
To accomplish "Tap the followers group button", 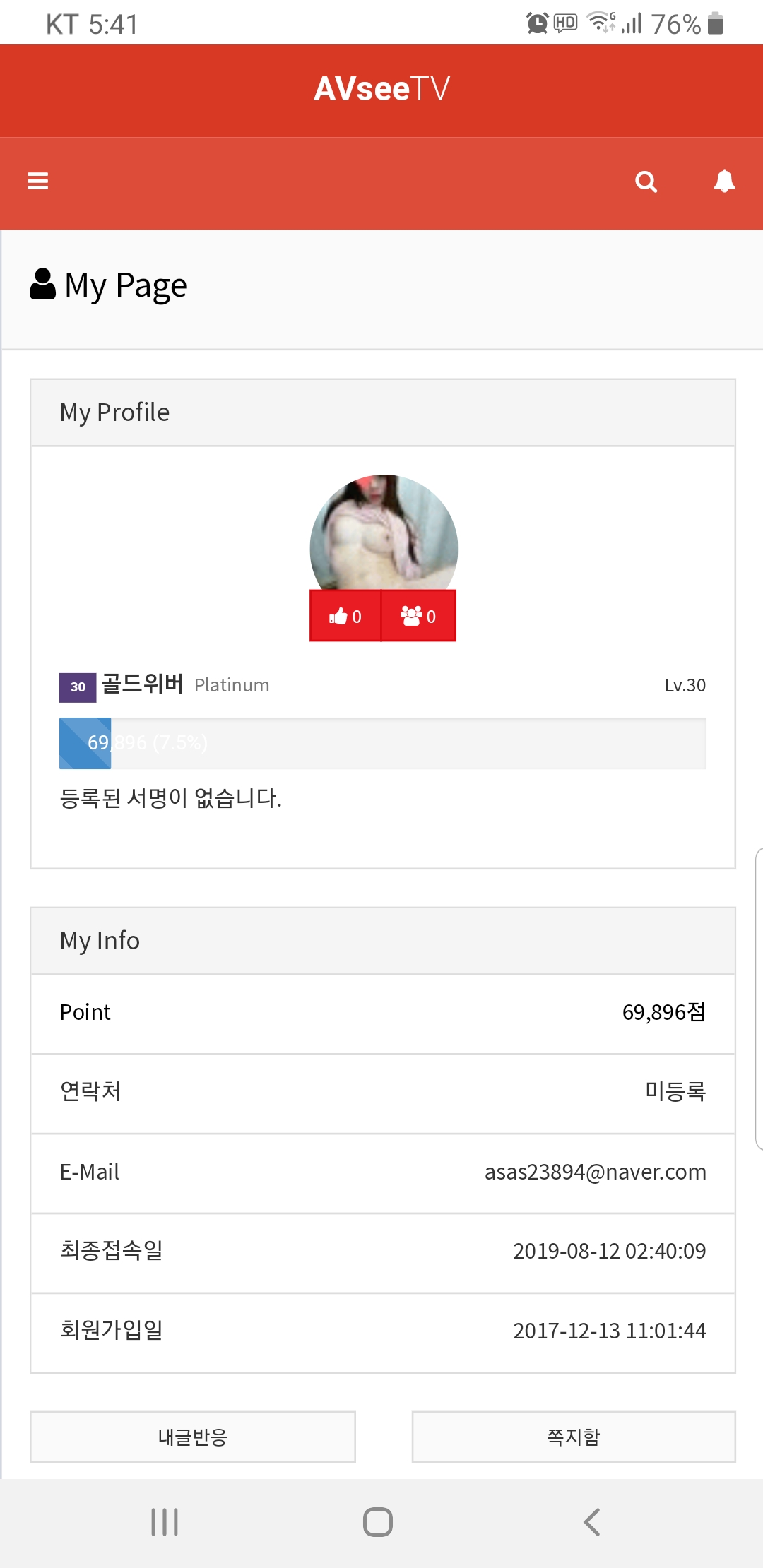I will tap(419, 616).
